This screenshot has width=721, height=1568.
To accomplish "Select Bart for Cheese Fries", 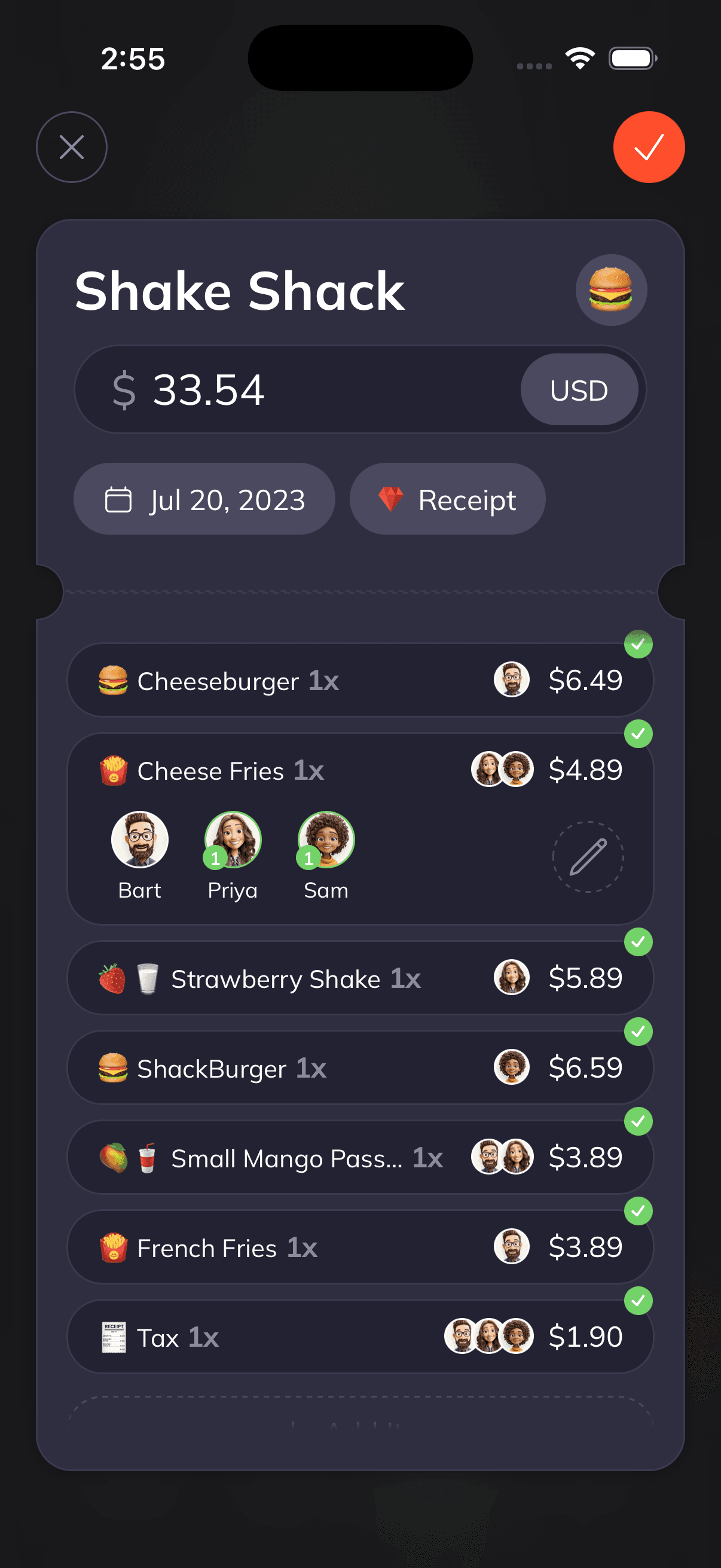I will [140, 840].
